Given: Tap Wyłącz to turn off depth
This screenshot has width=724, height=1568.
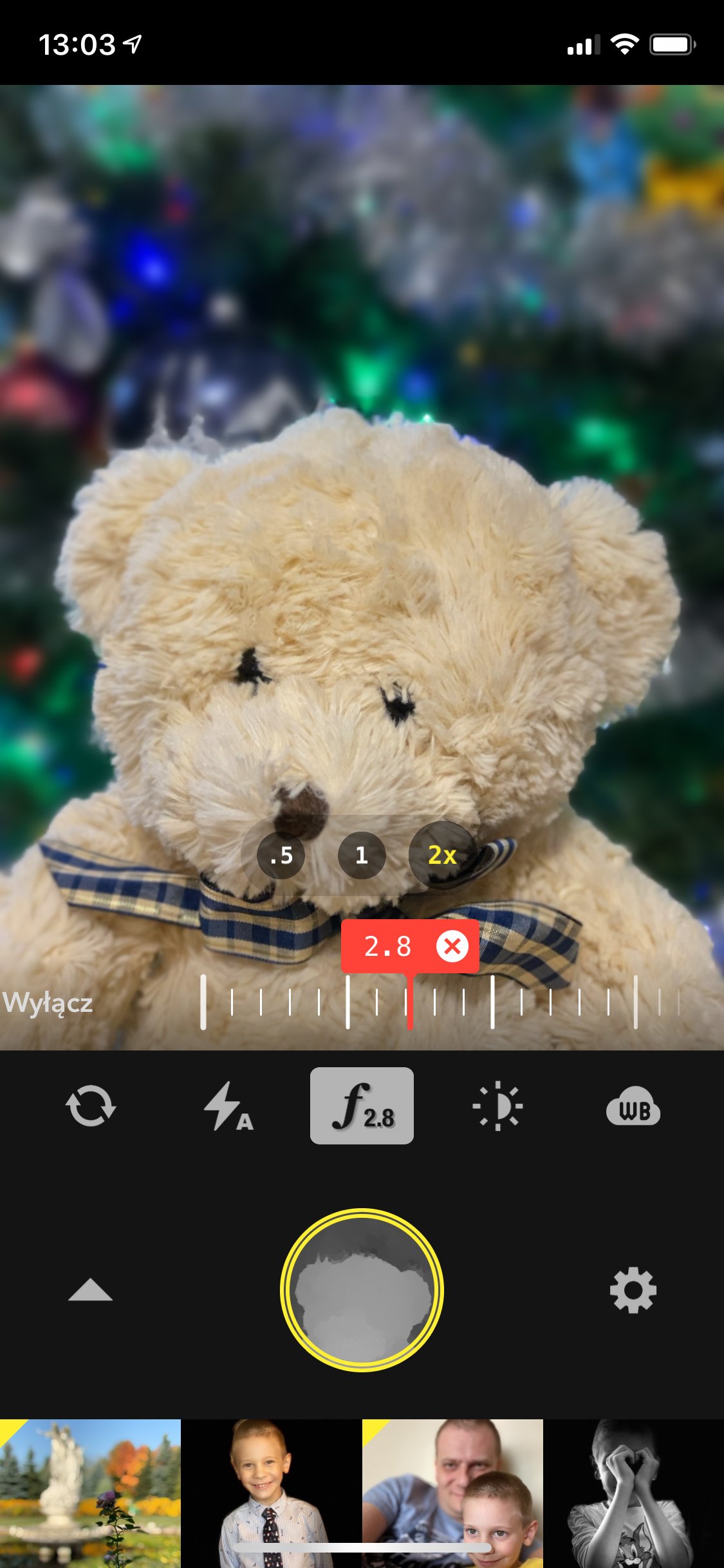Looking at the screenshot, I should (48, 1003).
